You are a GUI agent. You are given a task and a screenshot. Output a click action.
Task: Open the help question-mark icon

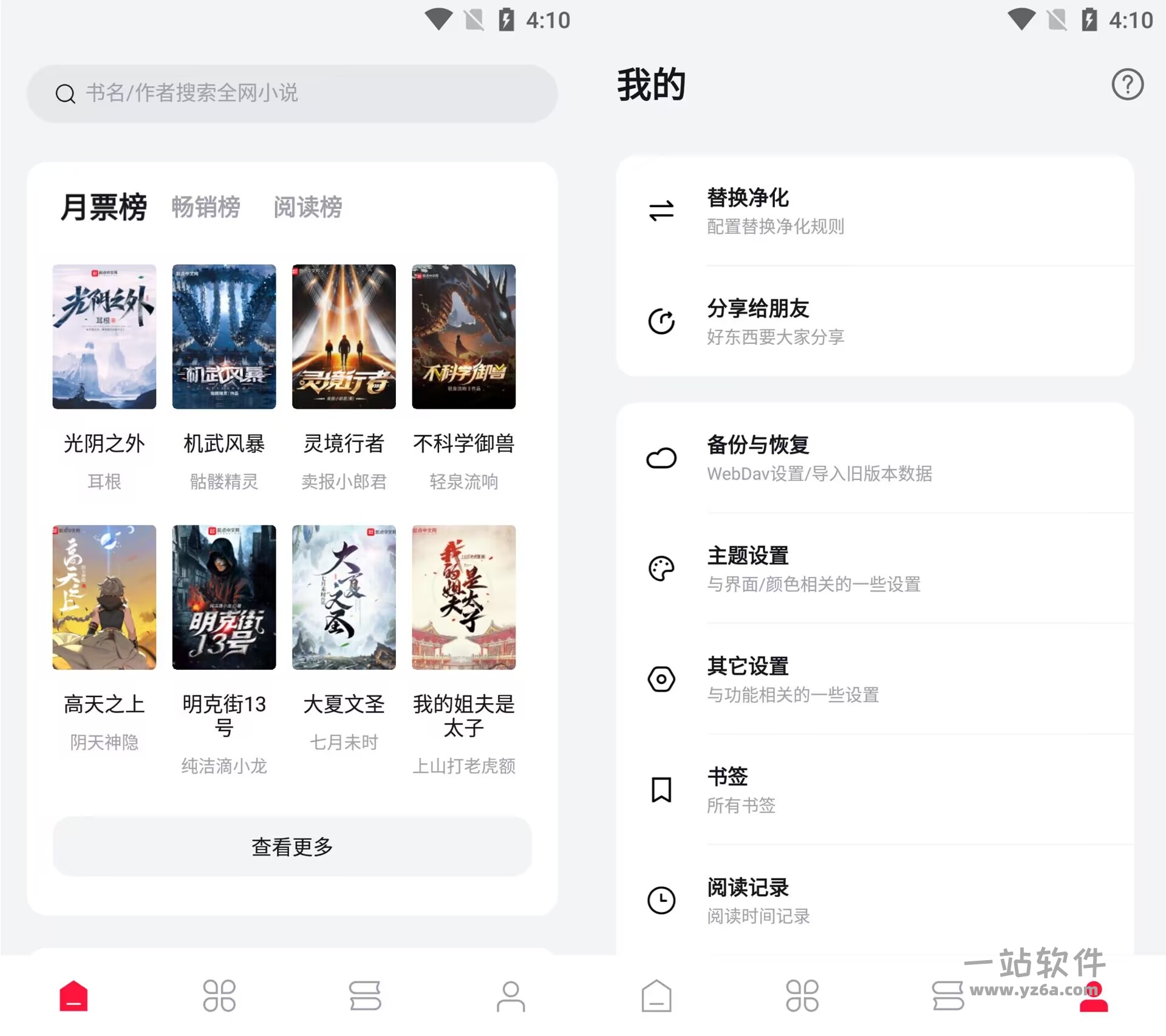click(x=1127, y=84)
